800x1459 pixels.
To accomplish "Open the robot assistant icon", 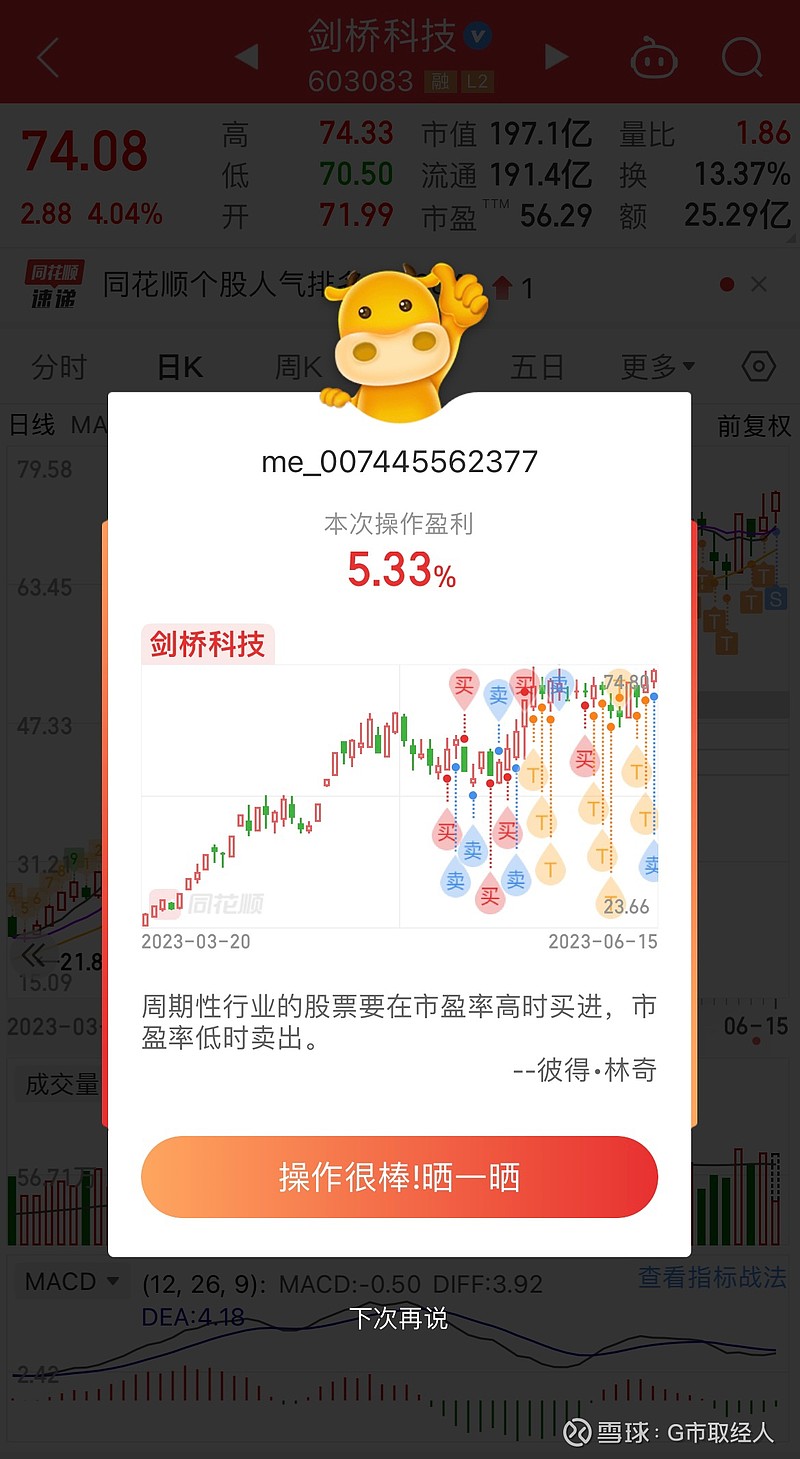I will coord(654,58).
